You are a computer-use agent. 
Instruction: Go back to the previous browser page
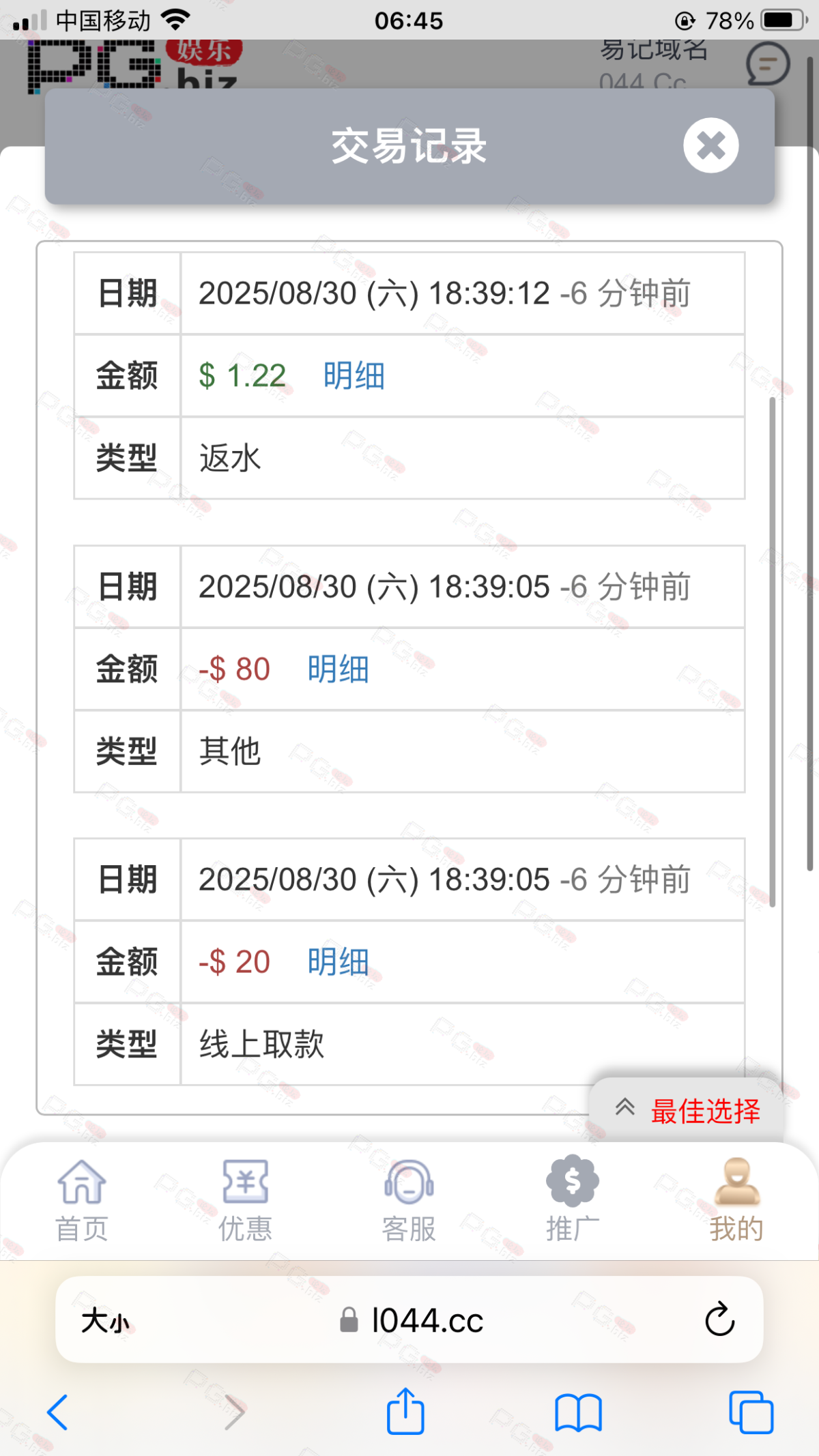58,1412
